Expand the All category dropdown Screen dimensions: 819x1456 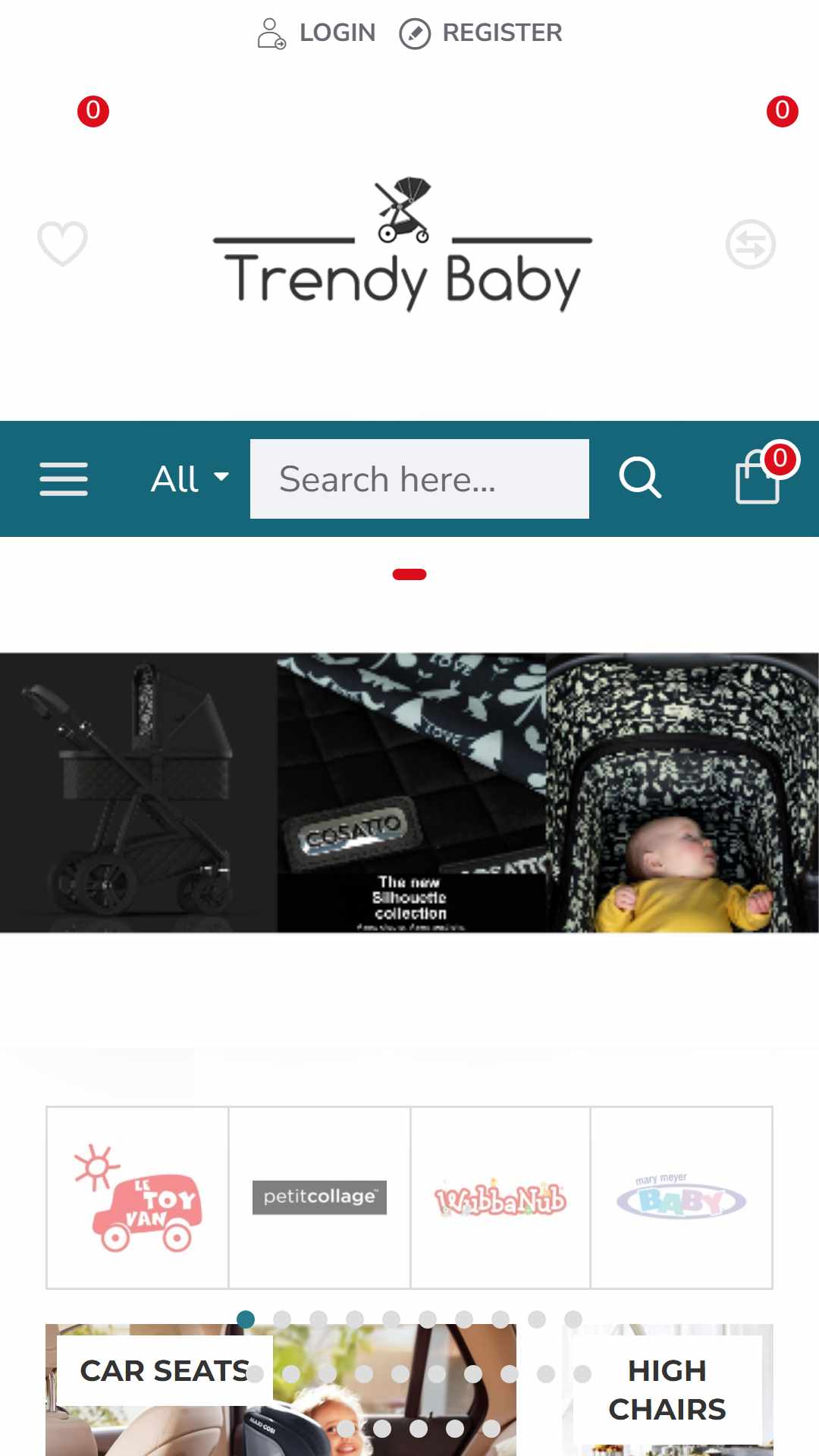pyautogui.click(x=190, y=479)
